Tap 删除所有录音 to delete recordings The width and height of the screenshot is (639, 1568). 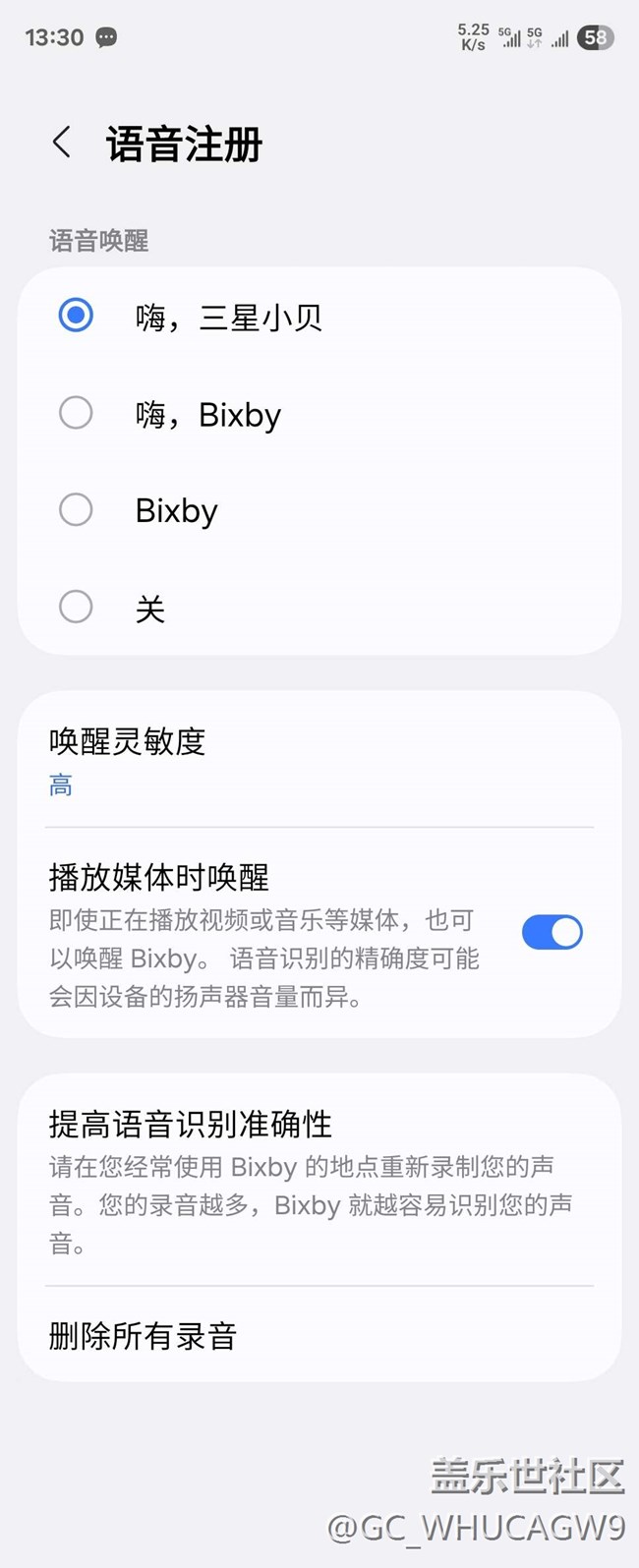click(x=319, y=1335)
